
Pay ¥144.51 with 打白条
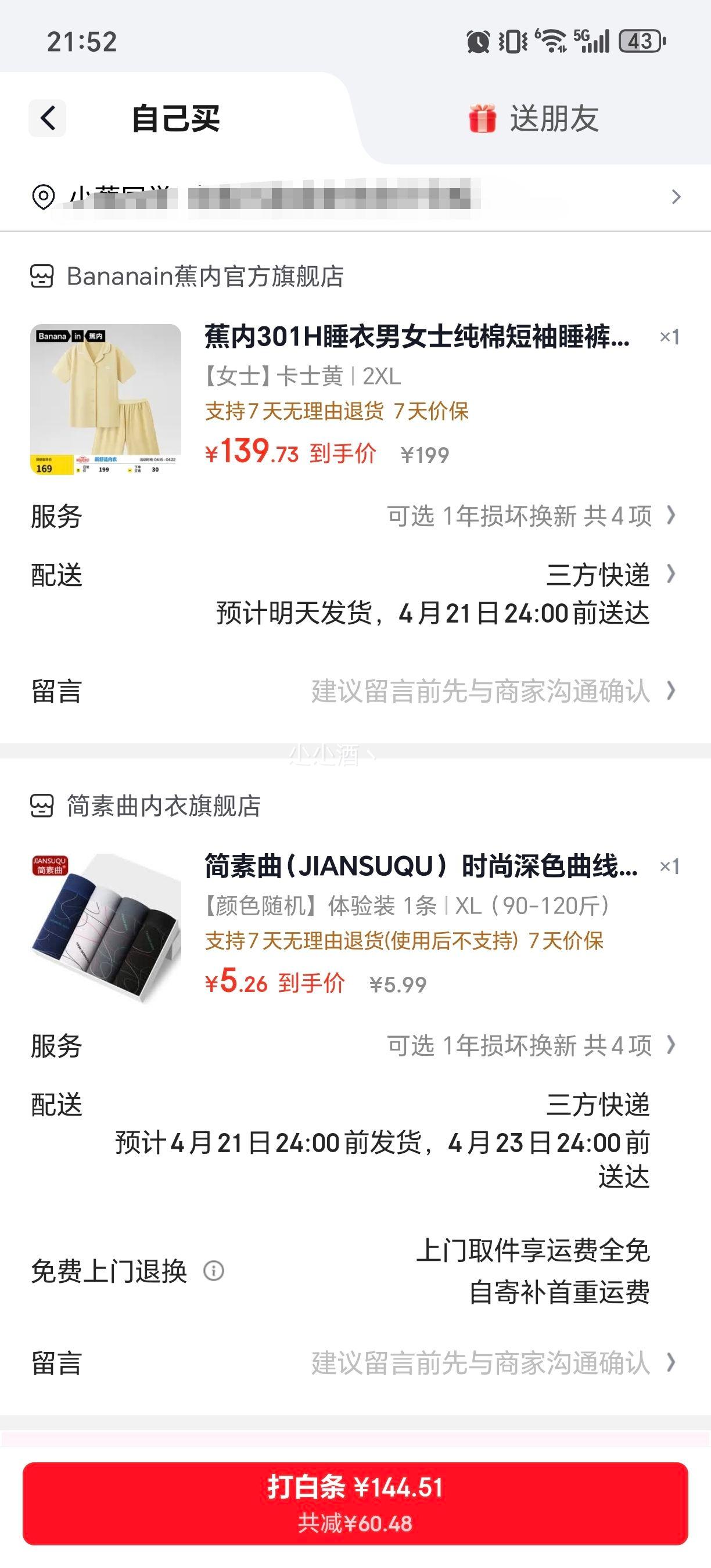pyautogui.click(x=355, y=1503)
